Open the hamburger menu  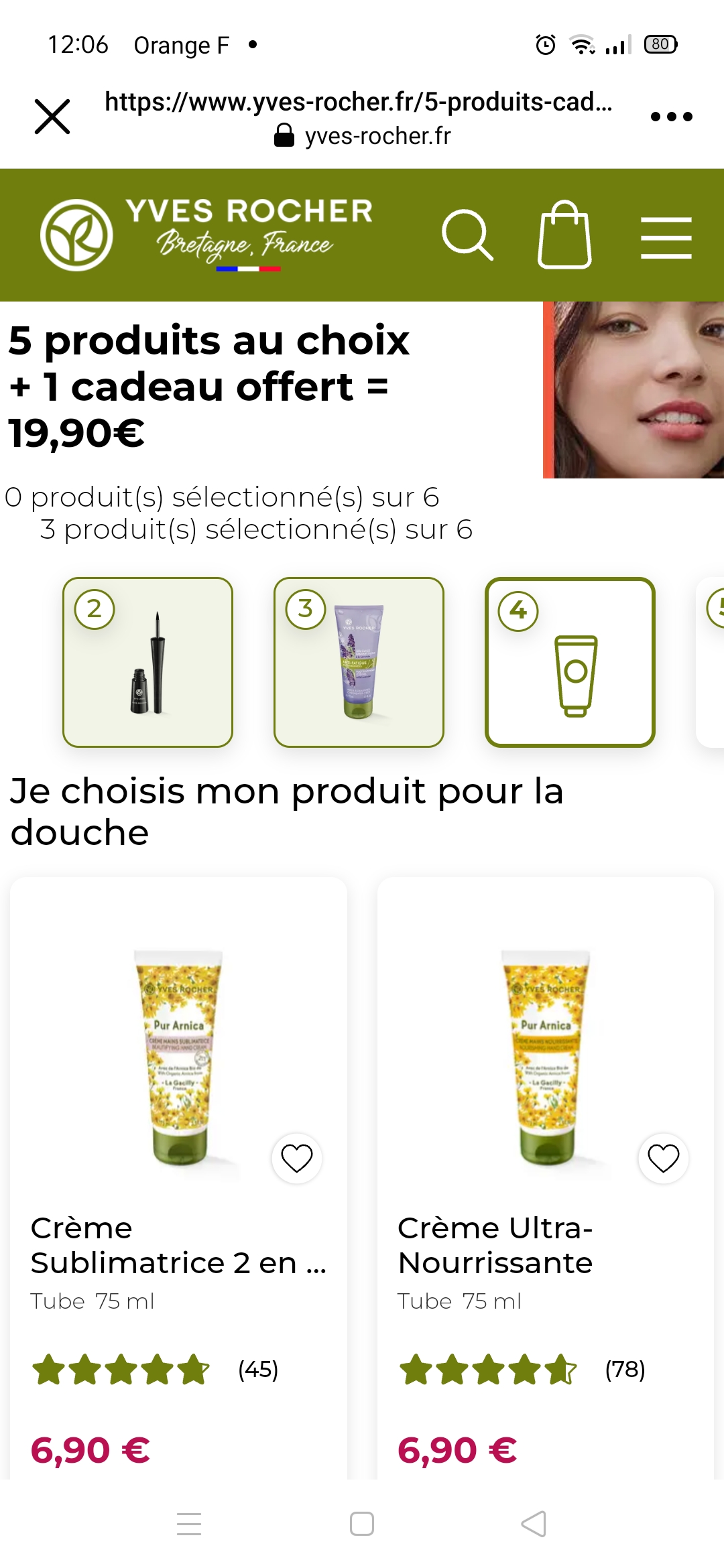point(666,237)
